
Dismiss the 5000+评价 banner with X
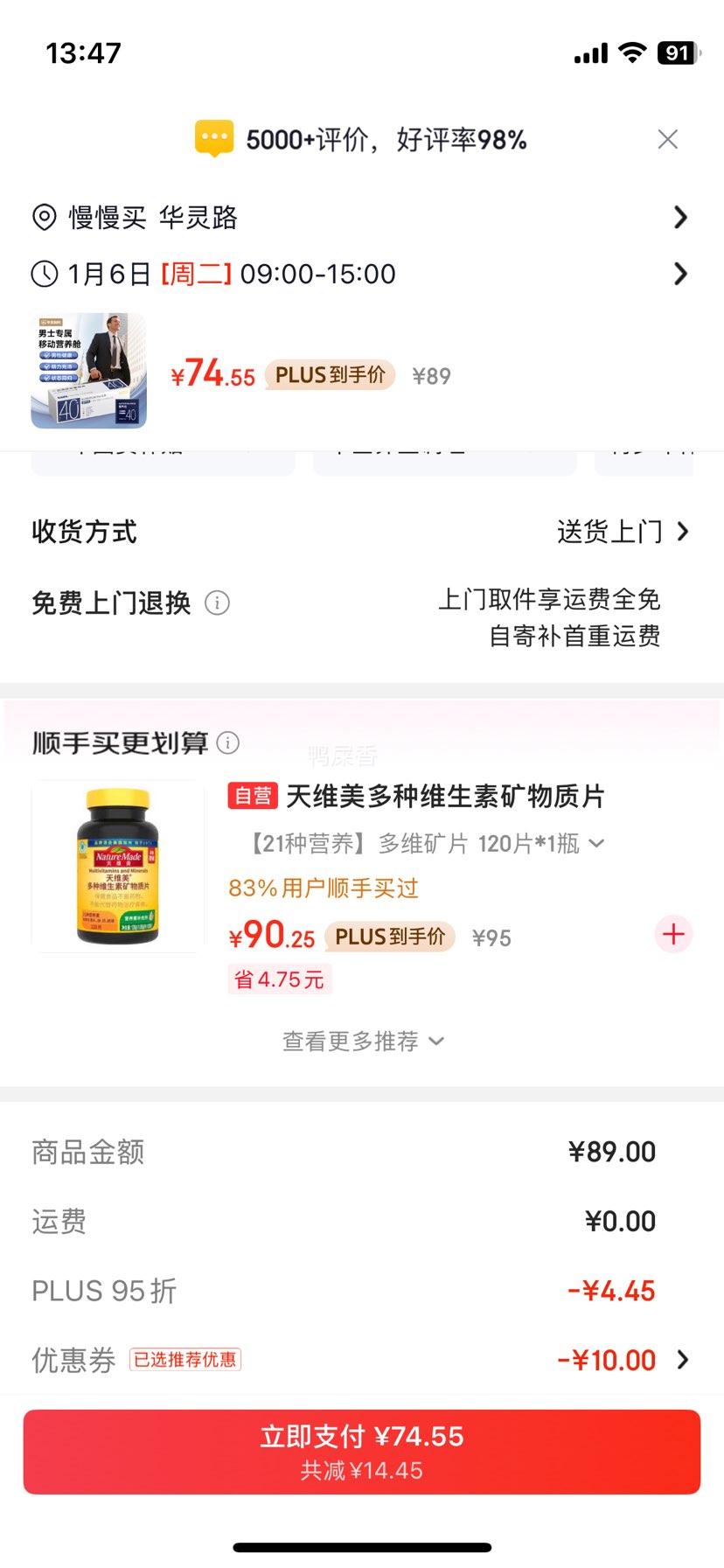pos(667,138)
